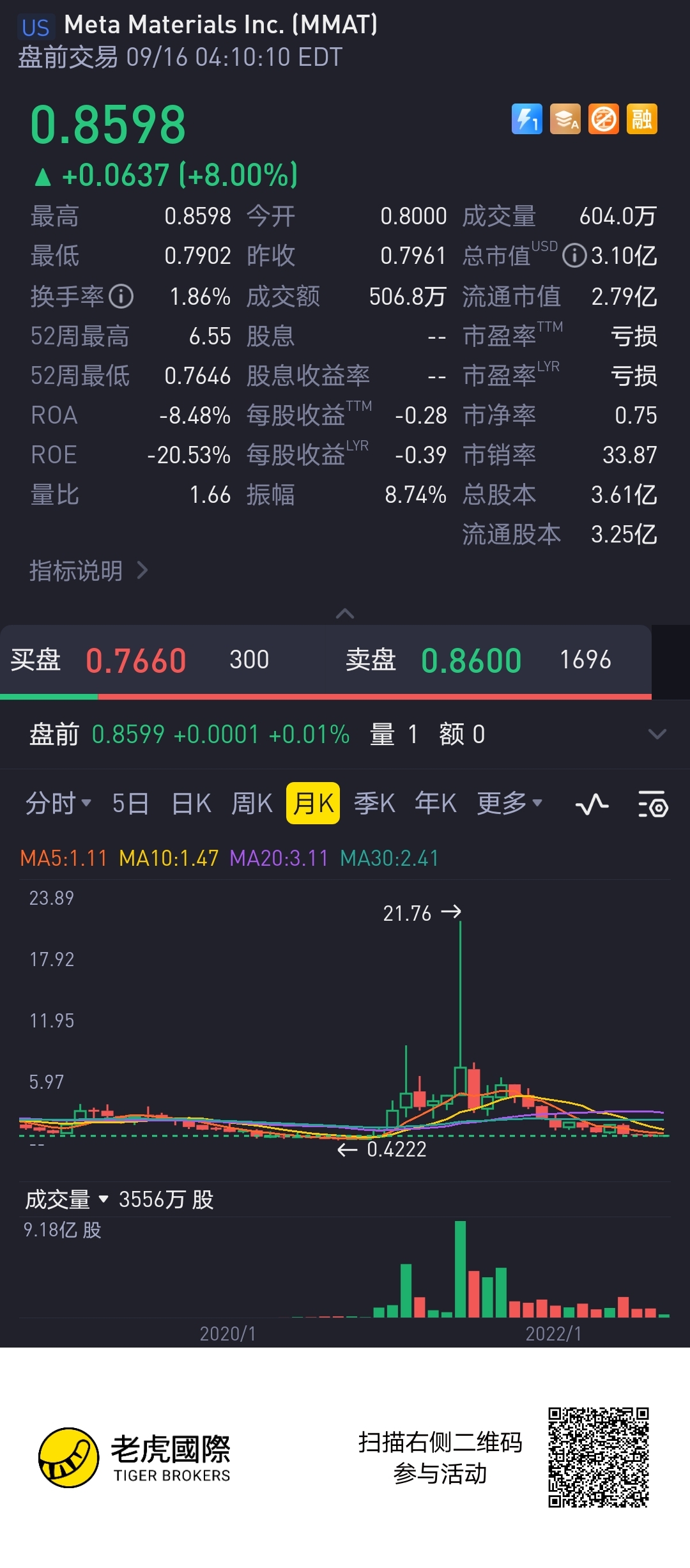Viewport: 690px width, 1568px height.
Task: Select the 月K chart tab
Action: coord(312,803)
